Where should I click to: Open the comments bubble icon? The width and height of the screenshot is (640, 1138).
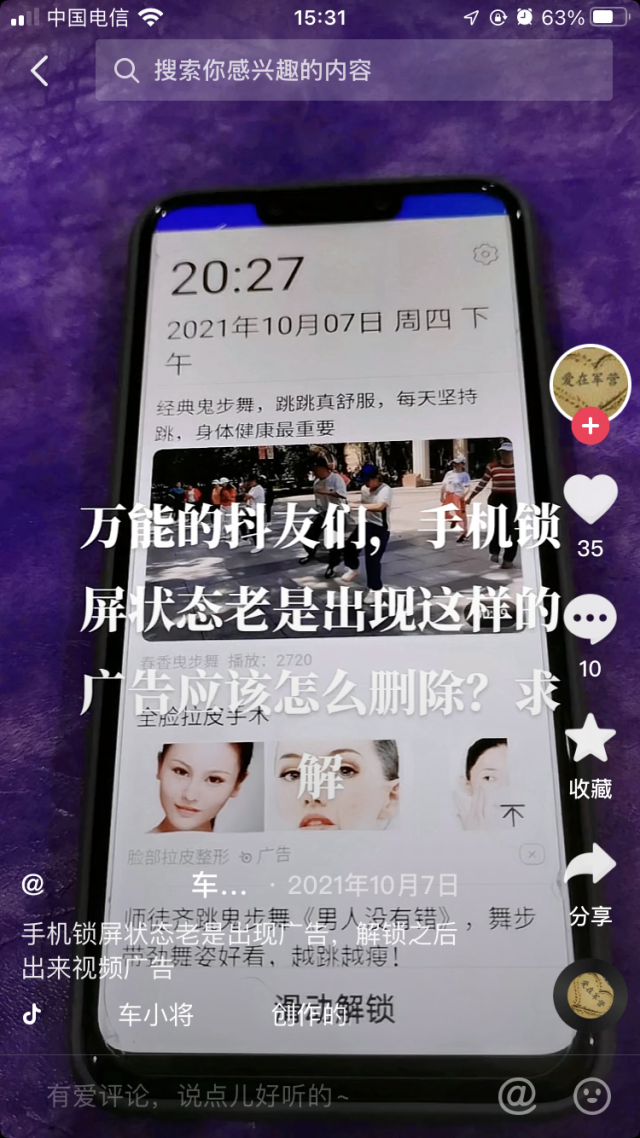(x=590, y=622)
